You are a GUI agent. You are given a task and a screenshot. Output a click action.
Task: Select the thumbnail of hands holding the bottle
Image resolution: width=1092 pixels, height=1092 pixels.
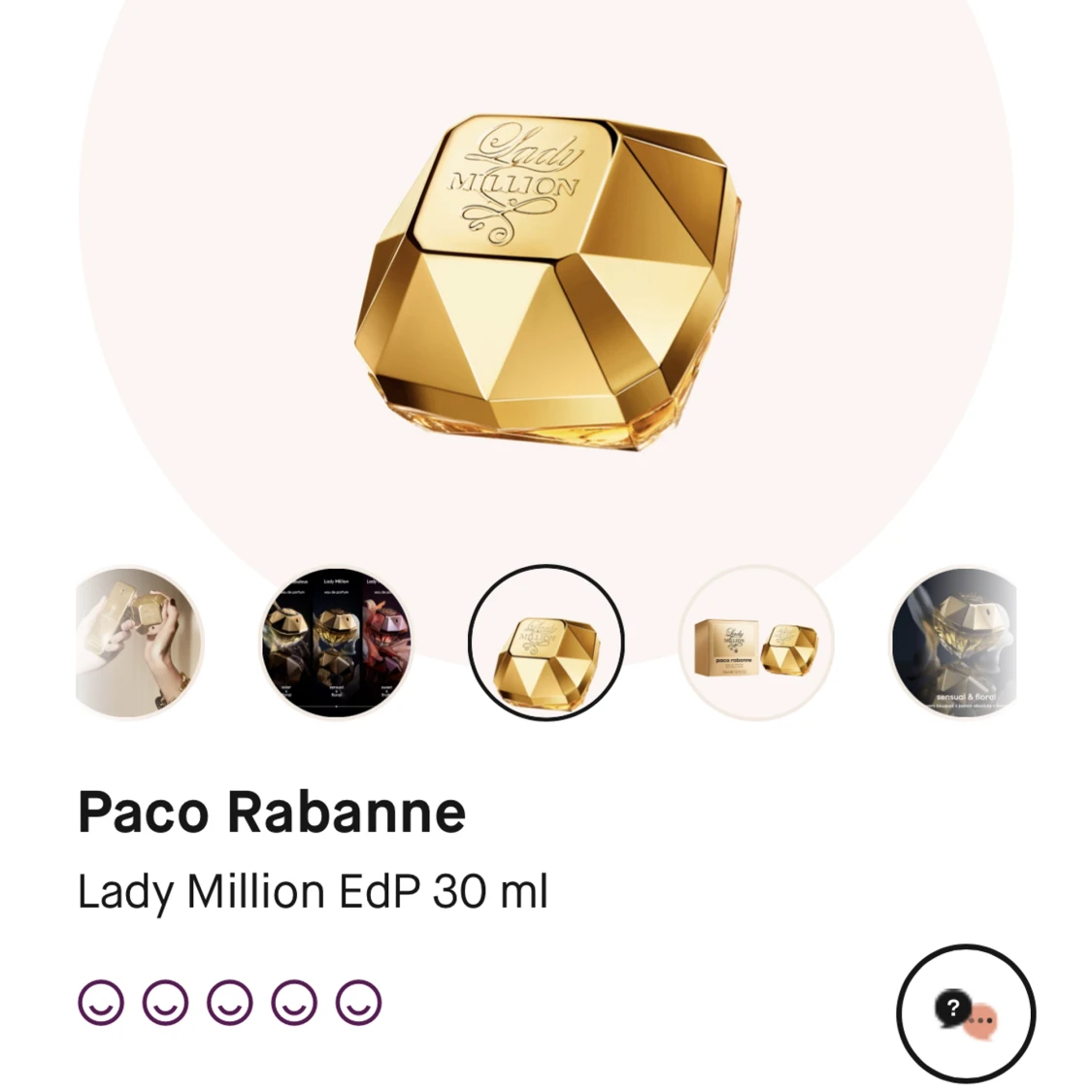(138, 643)
